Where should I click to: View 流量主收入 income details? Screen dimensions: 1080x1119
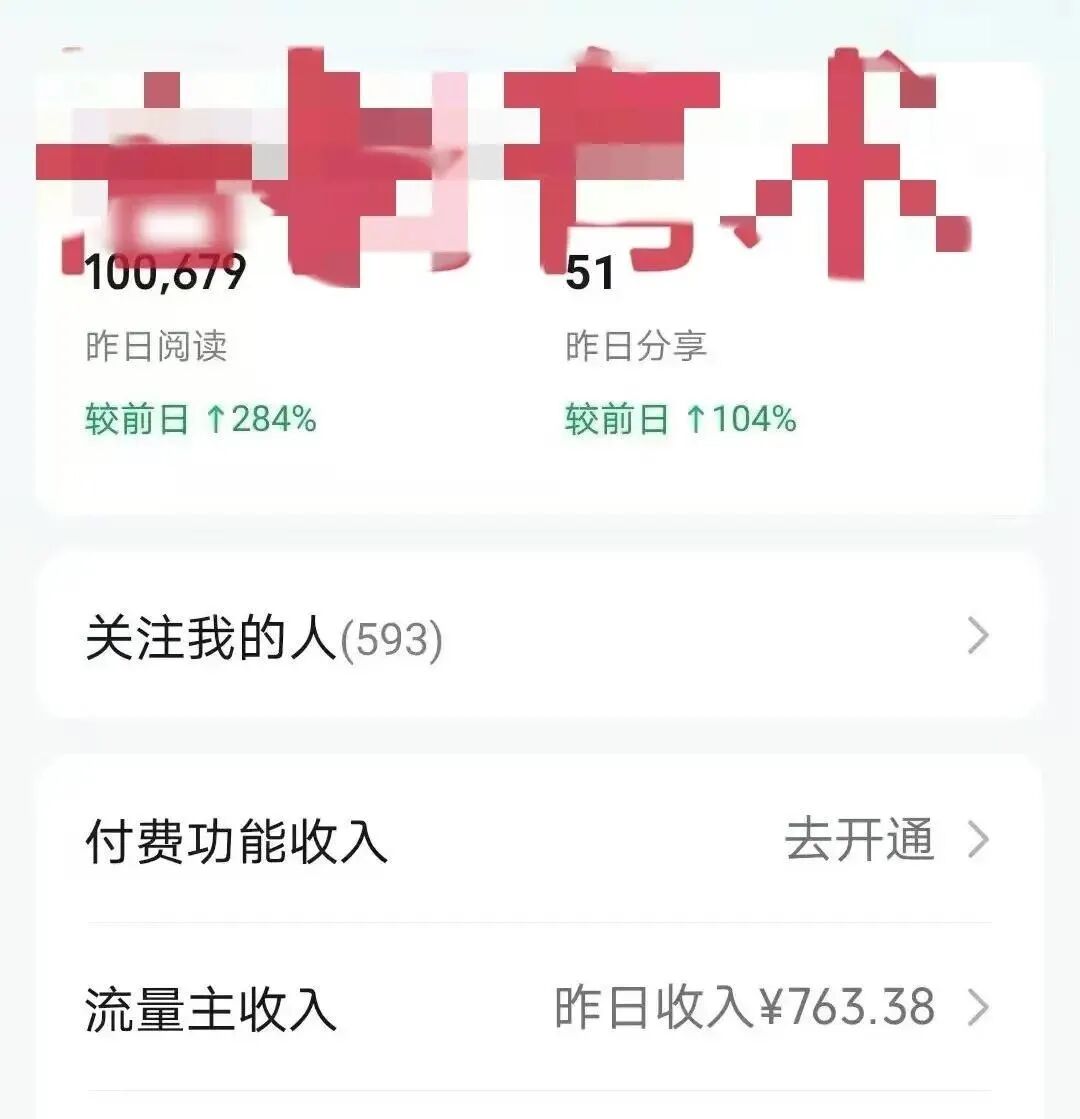coord(538,1007)
